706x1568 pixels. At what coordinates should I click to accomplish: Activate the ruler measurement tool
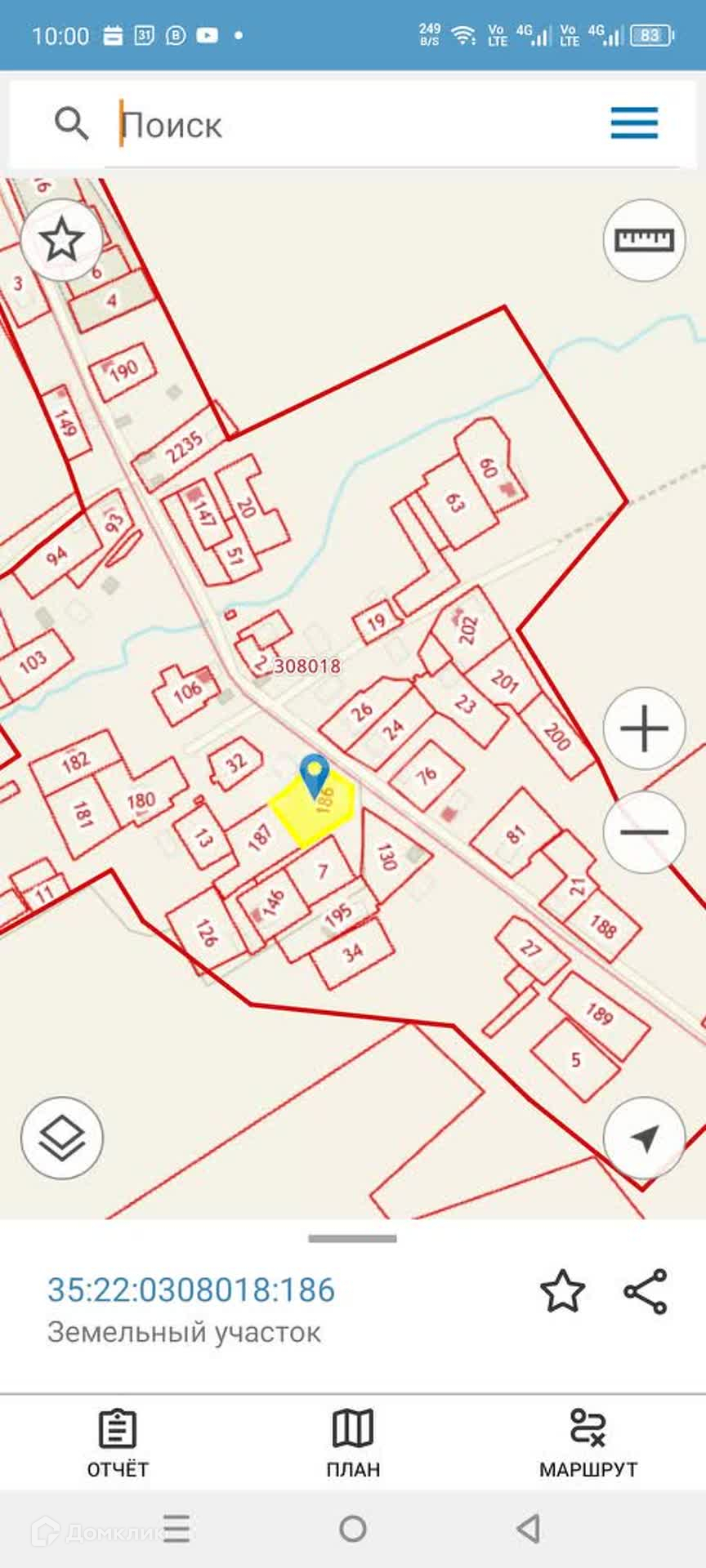tap(644, 240)
